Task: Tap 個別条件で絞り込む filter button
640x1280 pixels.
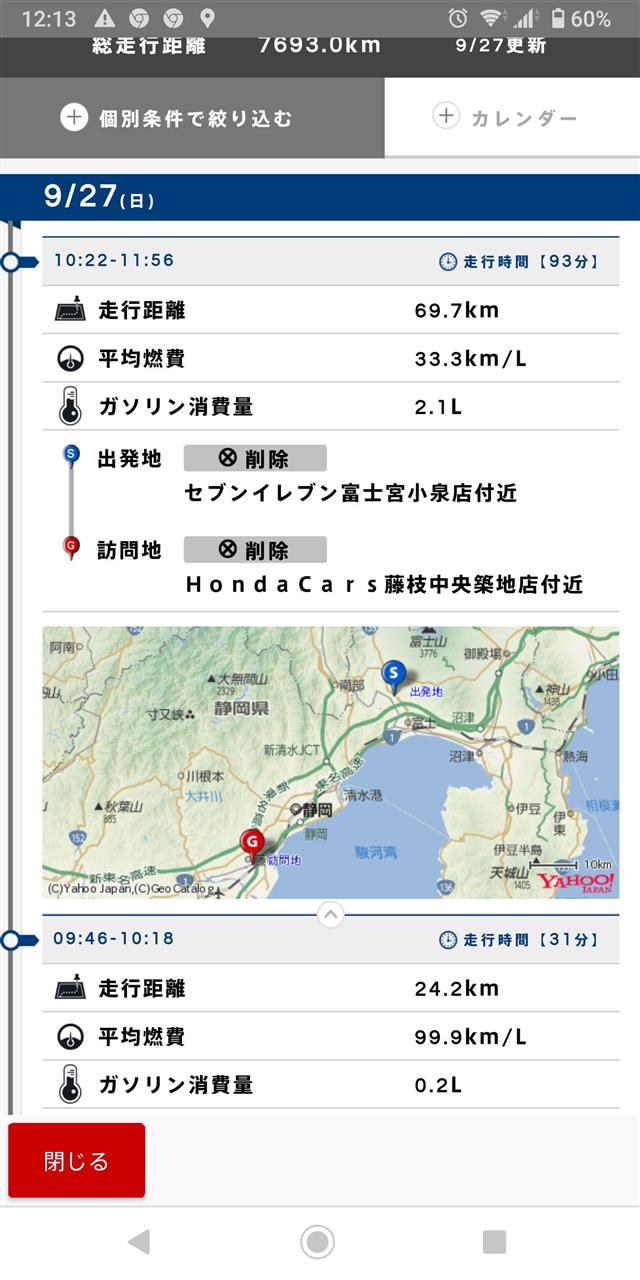Action: coord(192,118)
